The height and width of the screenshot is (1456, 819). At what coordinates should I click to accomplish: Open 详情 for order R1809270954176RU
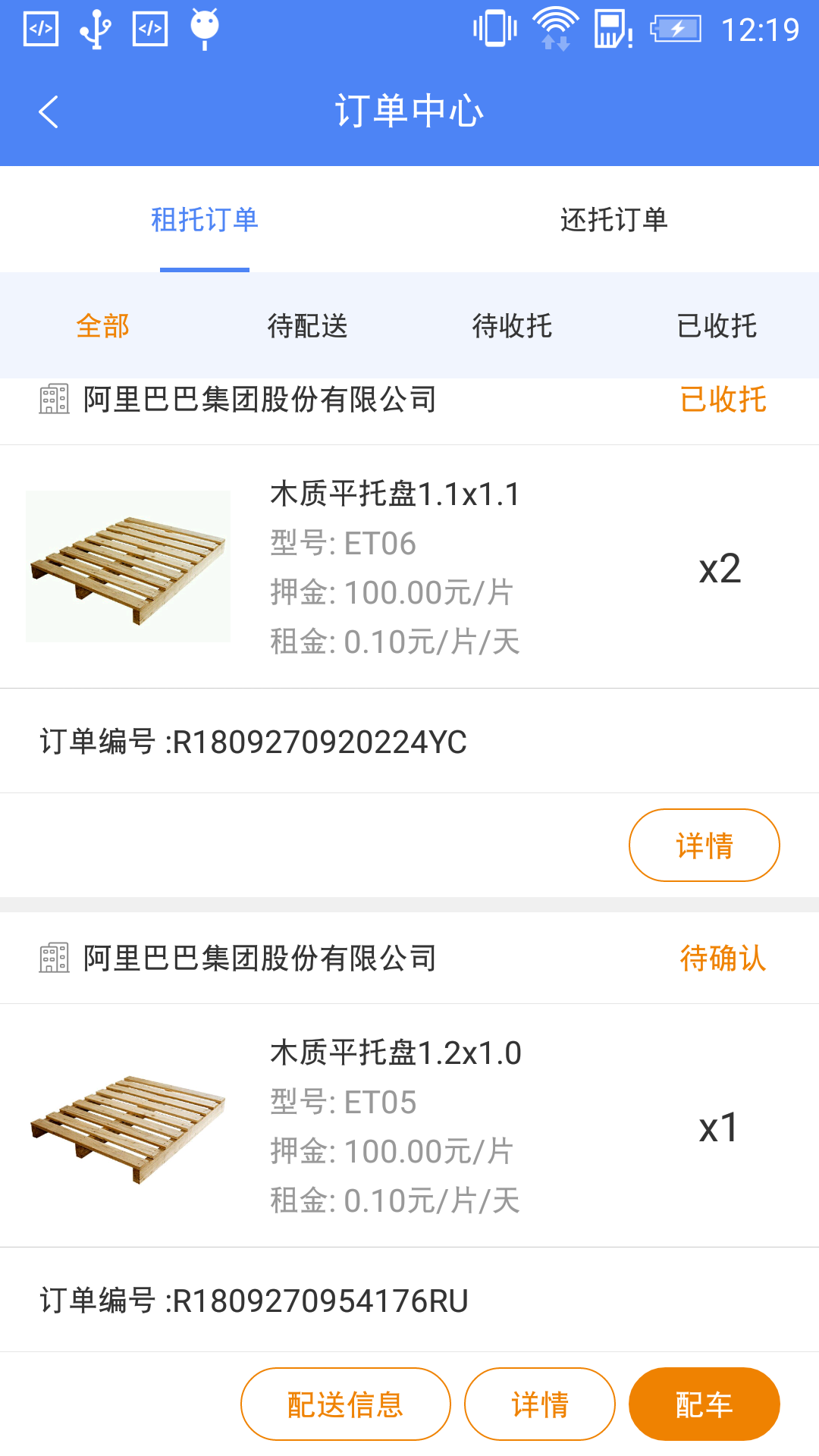[x=539, y=1404]
